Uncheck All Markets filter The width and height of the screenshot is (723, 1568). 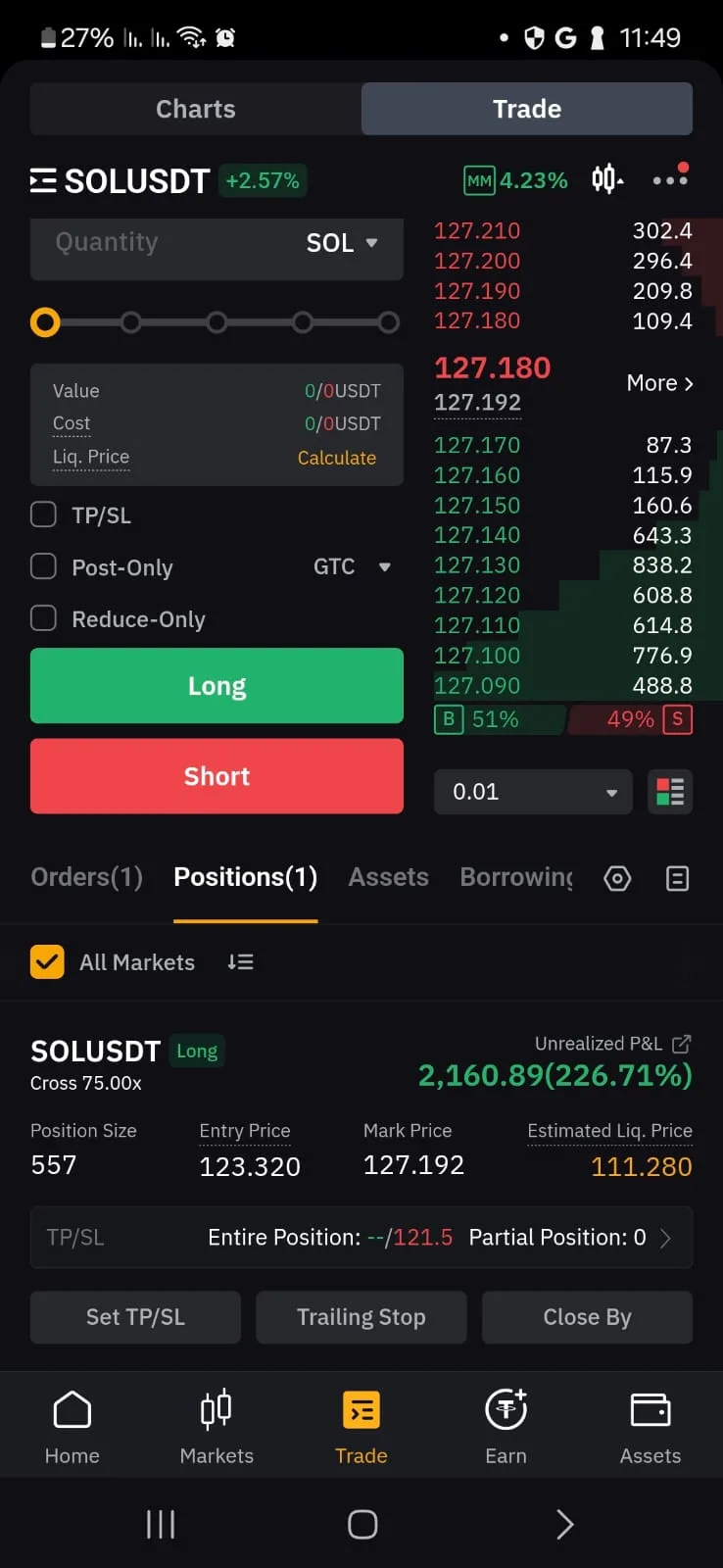tap(47, 962)
